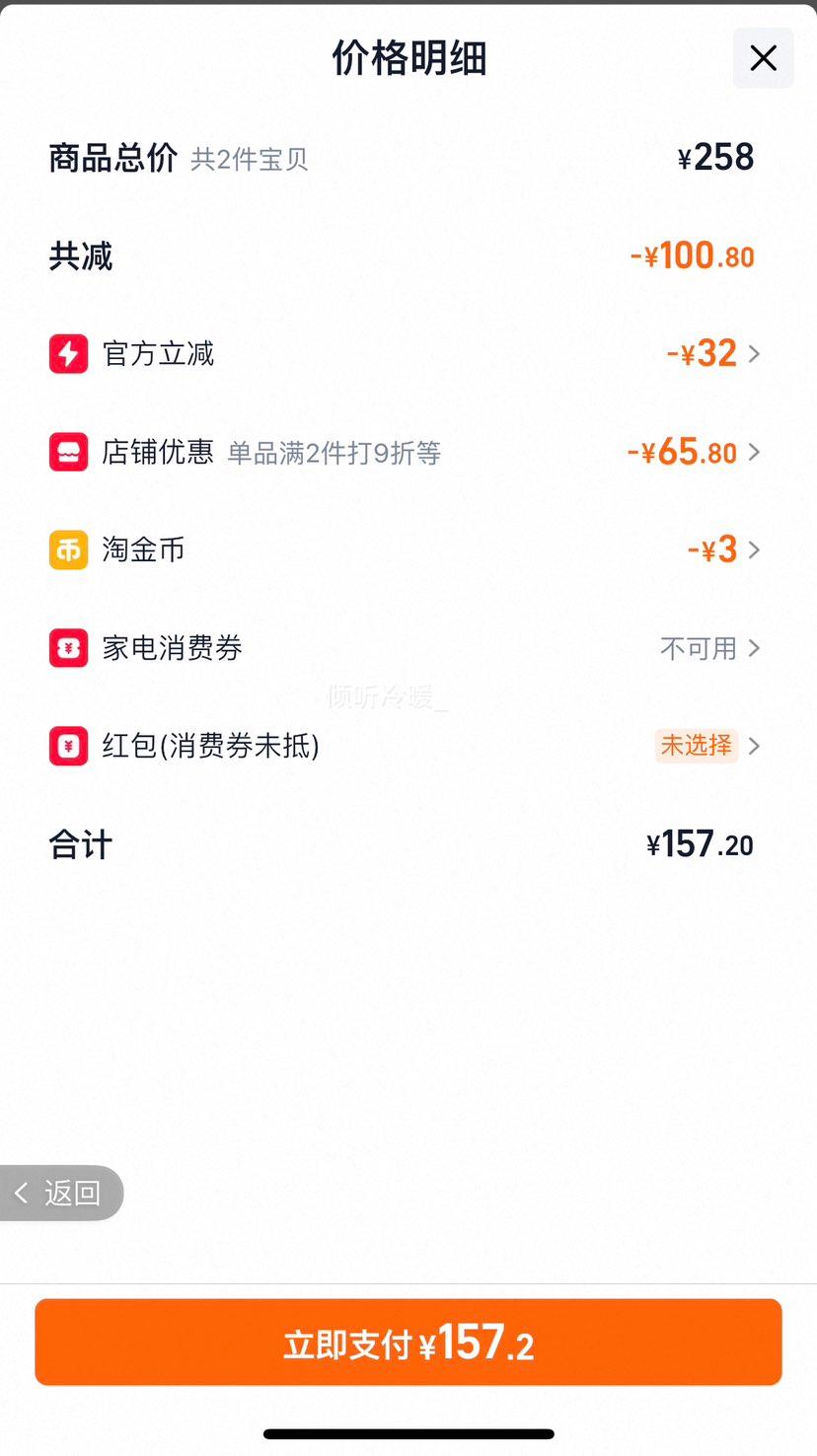The height and width of the screenshot is (1456, 817).
Task: Tap 立即支付 ¥157.2 to pay
Action: [x=408, y=1343]
